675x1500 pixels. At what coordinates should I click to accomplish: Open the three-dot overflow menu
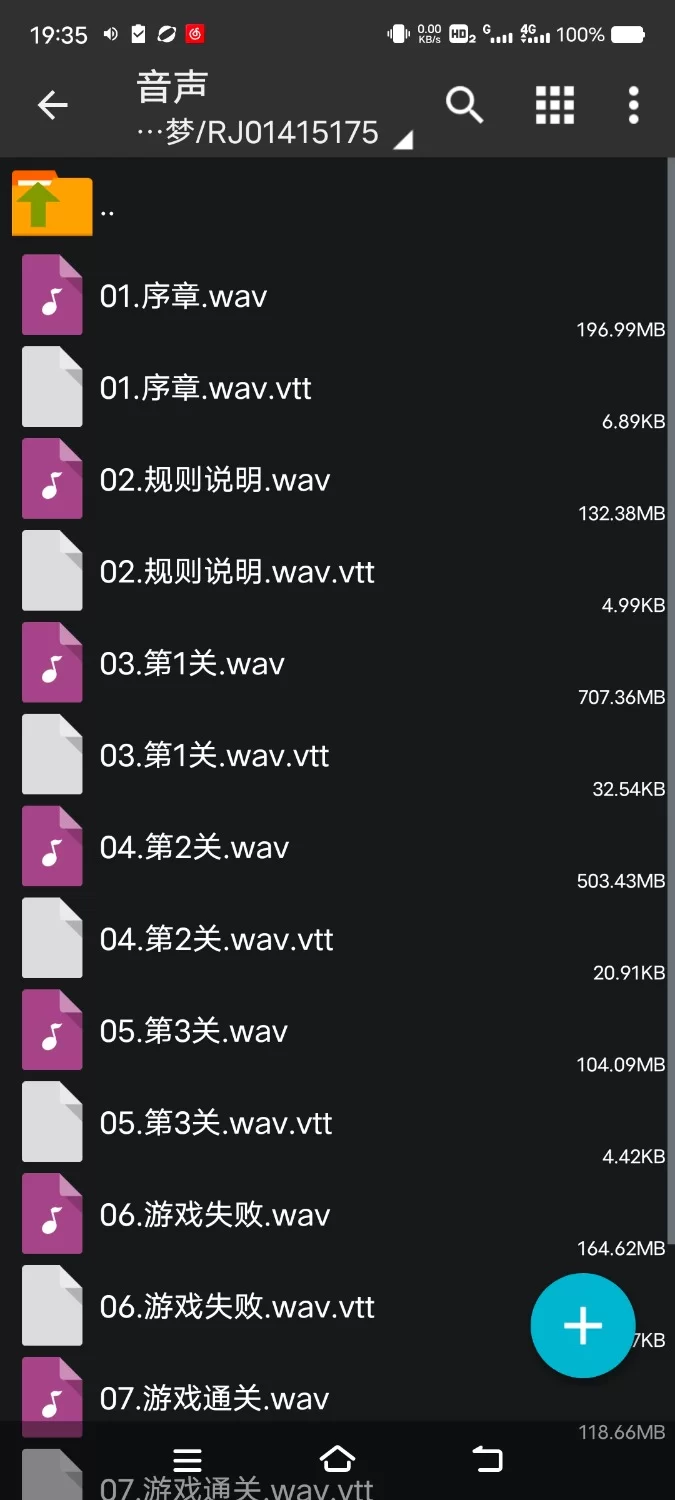(x=633, y=105)
